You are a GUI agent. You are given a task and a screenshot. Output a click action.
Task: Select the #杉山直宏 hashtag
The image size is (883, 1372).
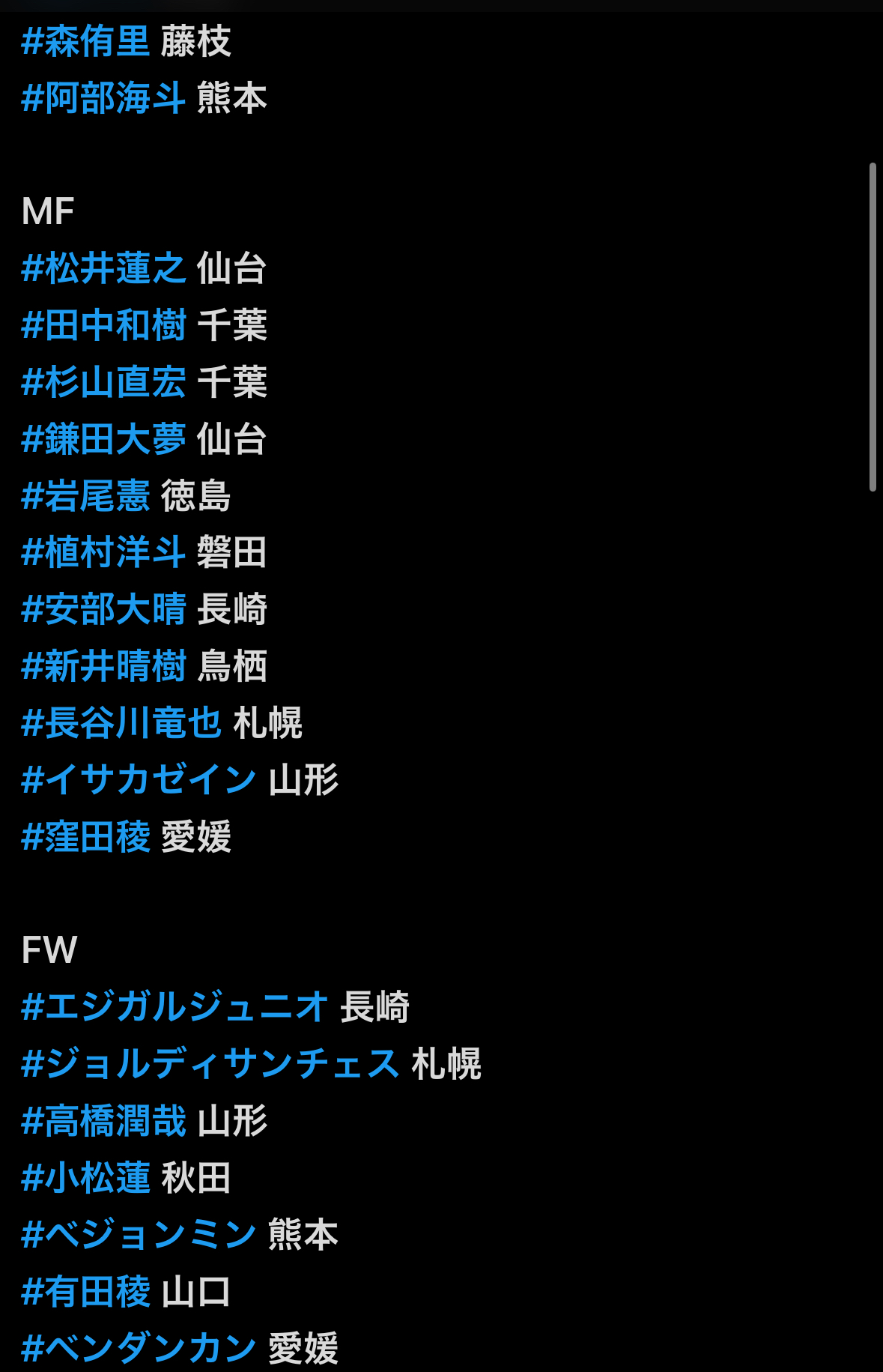point(104,382)
